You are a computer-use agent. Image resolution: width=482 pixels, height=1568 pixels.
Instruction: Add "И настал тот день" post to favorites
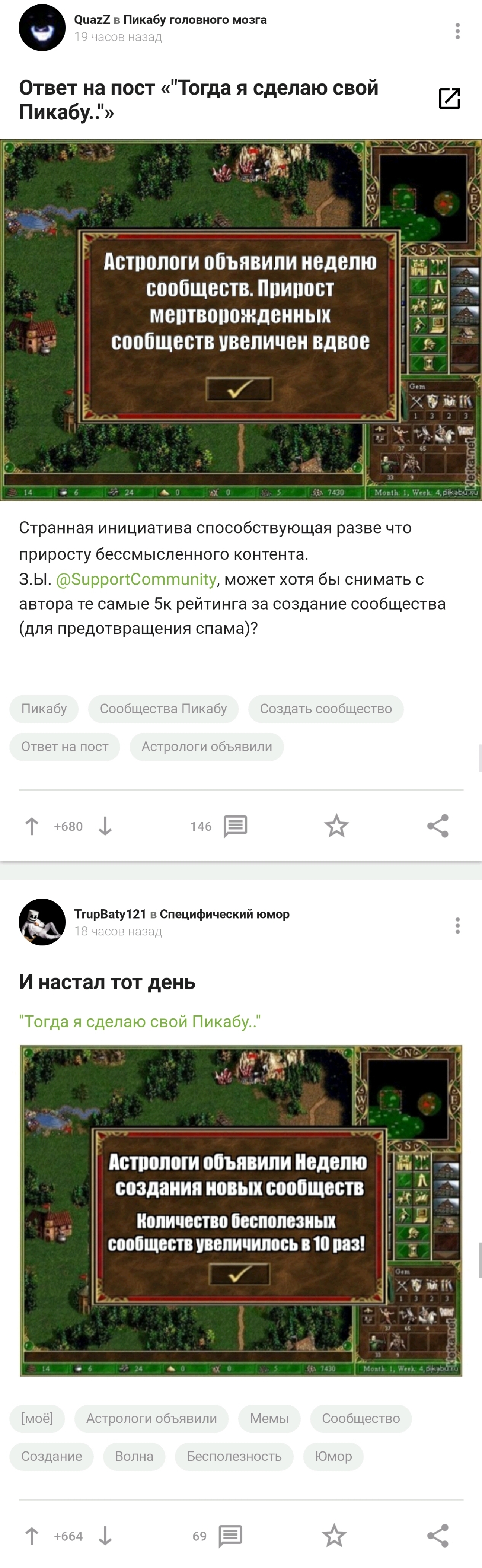[333, 1536]
